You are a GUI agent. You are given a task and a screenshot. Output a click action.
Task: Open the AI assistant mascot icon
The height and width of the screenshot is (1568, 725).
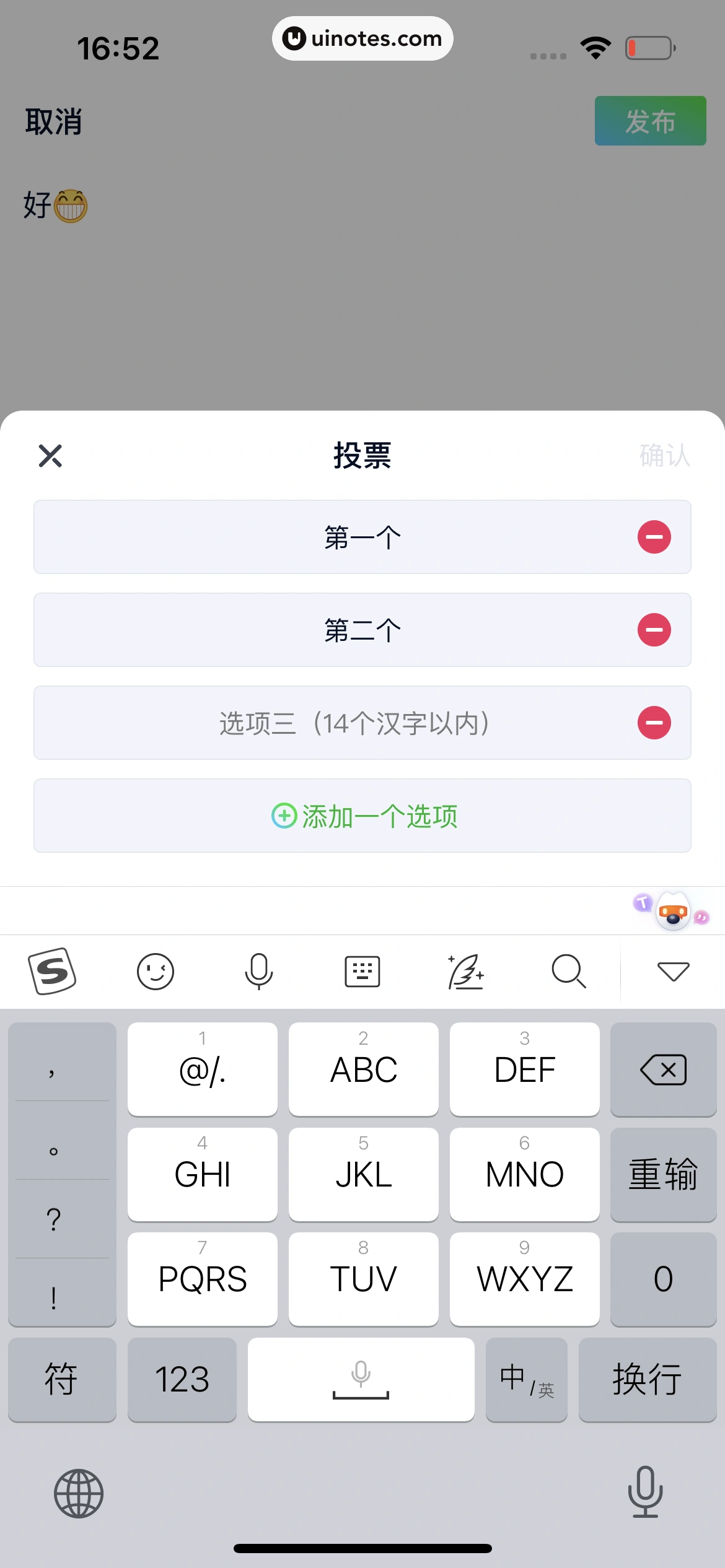672,911
